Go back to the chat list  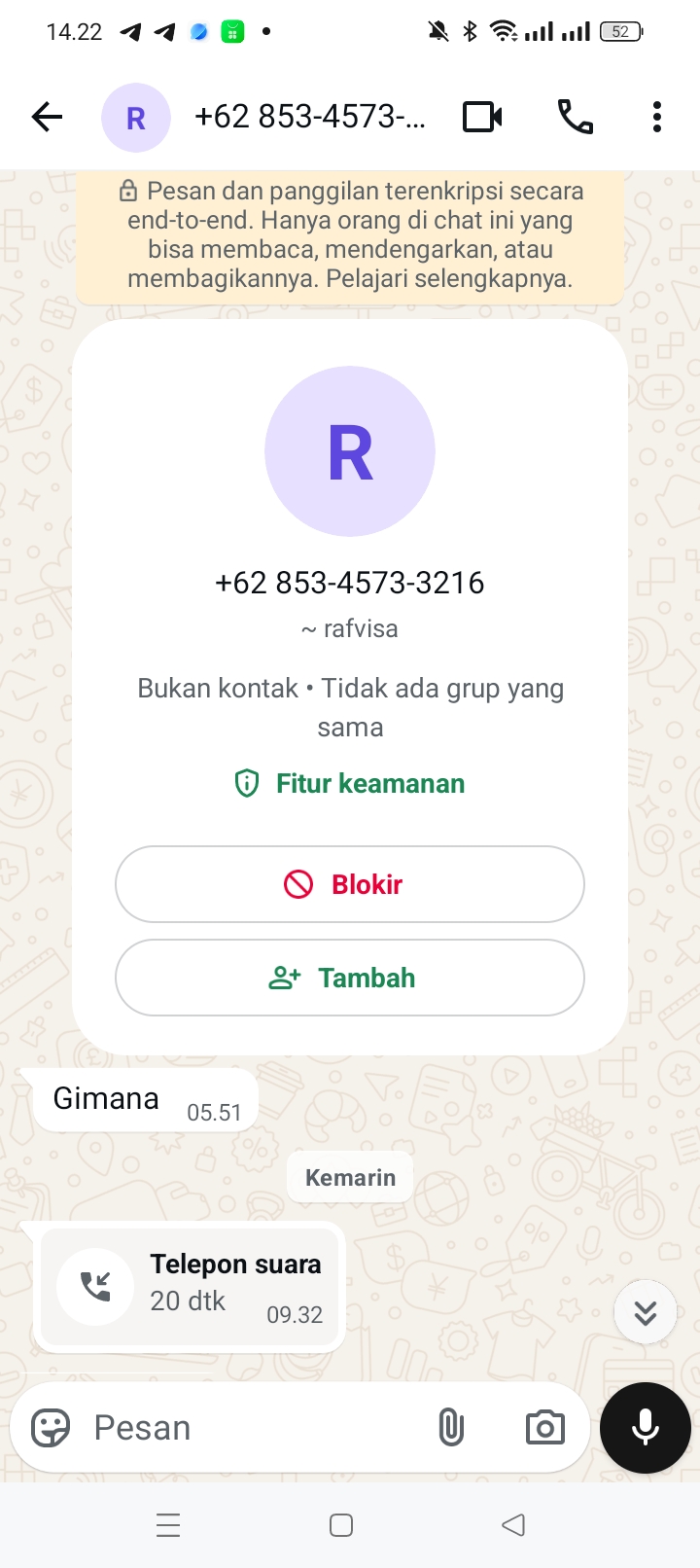[x=47, y=118]
